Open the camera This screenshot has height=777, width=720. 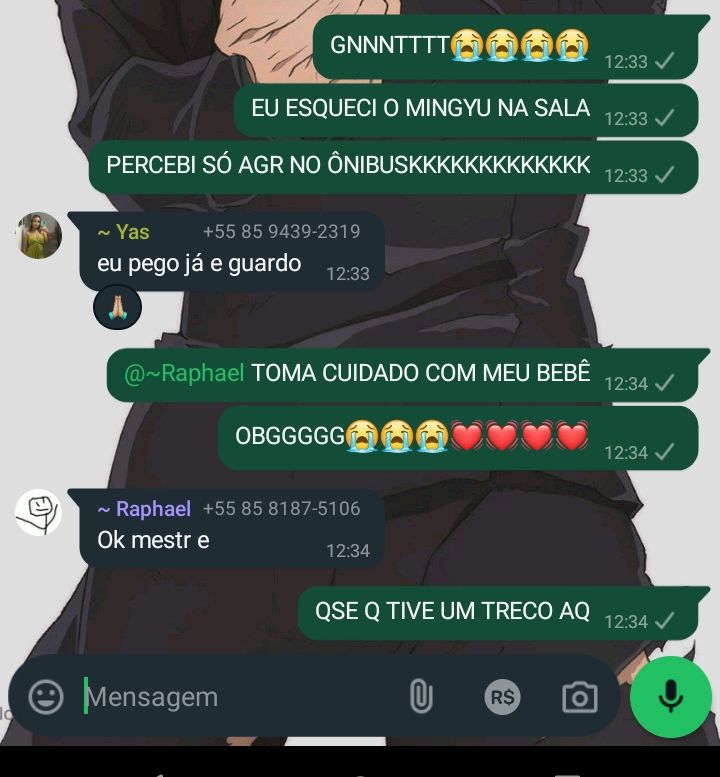coord(579,697)
